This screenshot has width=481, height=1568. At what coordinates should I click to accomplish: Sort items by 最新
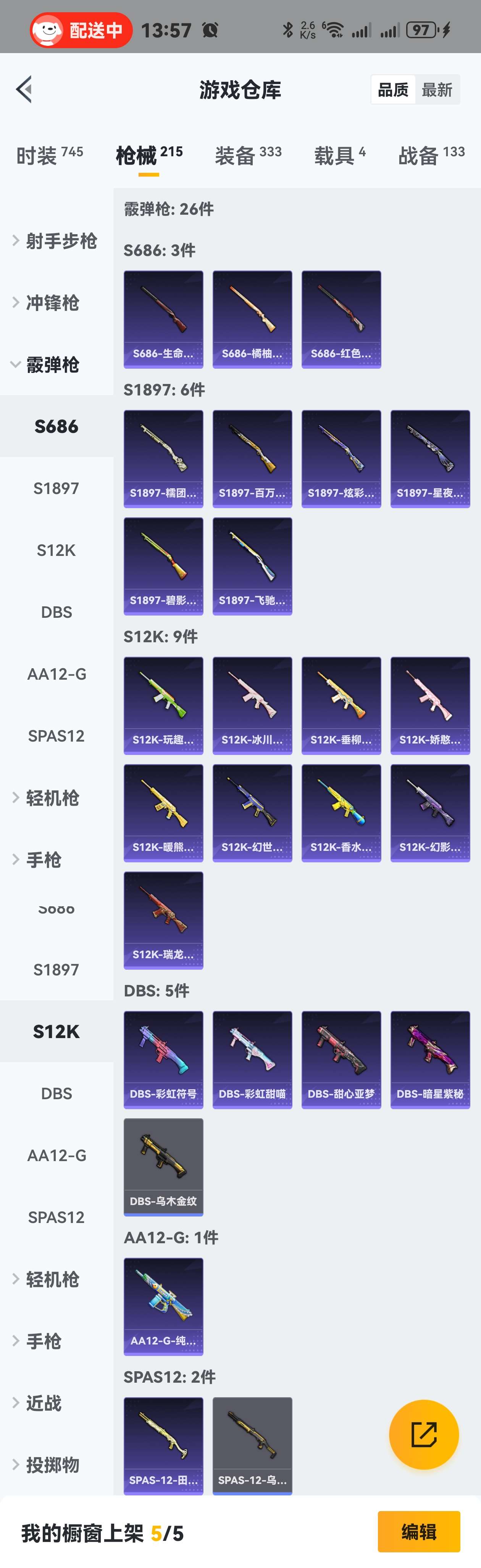437,90
